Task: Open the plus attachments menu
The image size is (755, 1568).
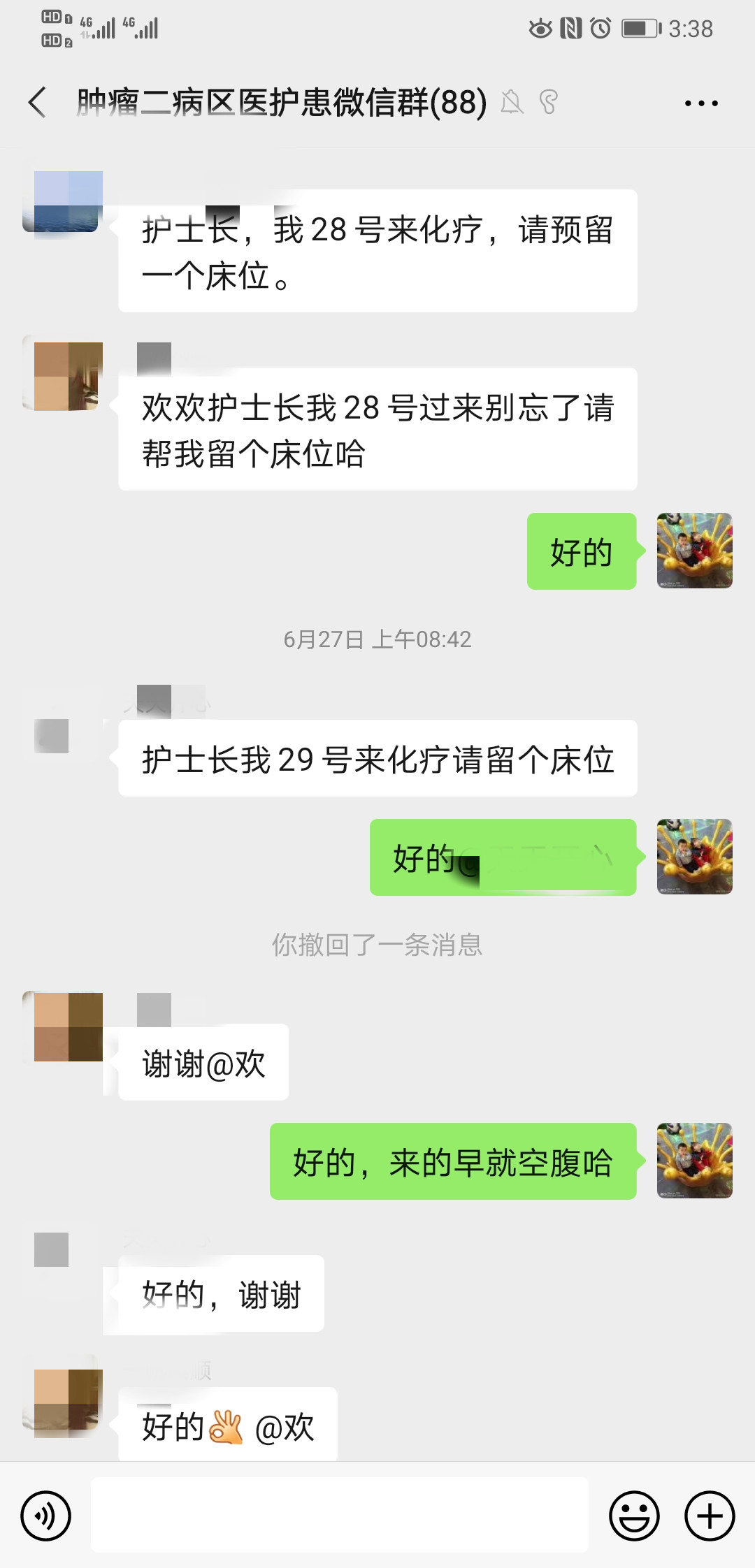Action: 710,1516
